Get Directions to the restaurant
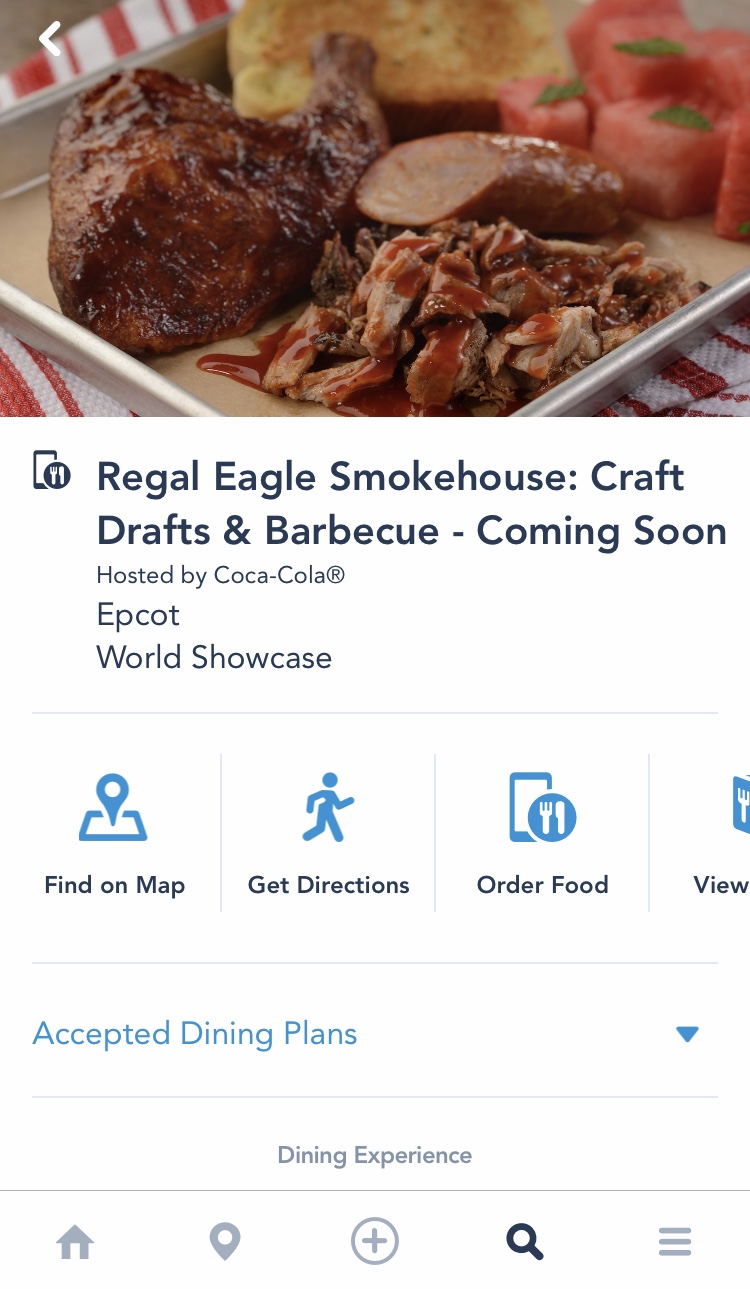The width and height of the screenshot is (750, 1289). point(328,834)
